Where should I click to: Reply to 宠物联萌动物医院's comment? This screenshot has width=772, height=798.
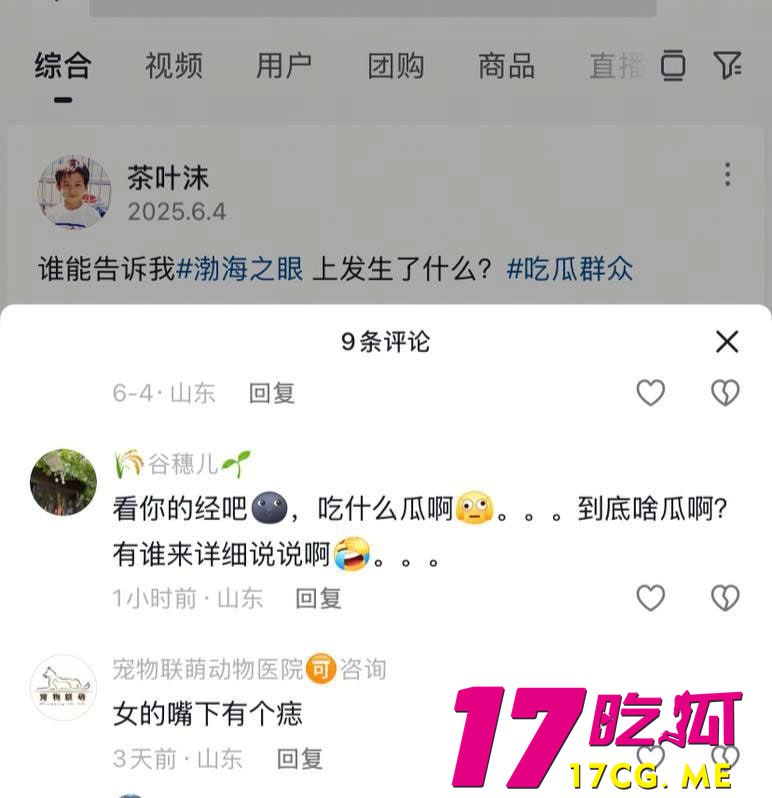300,759
